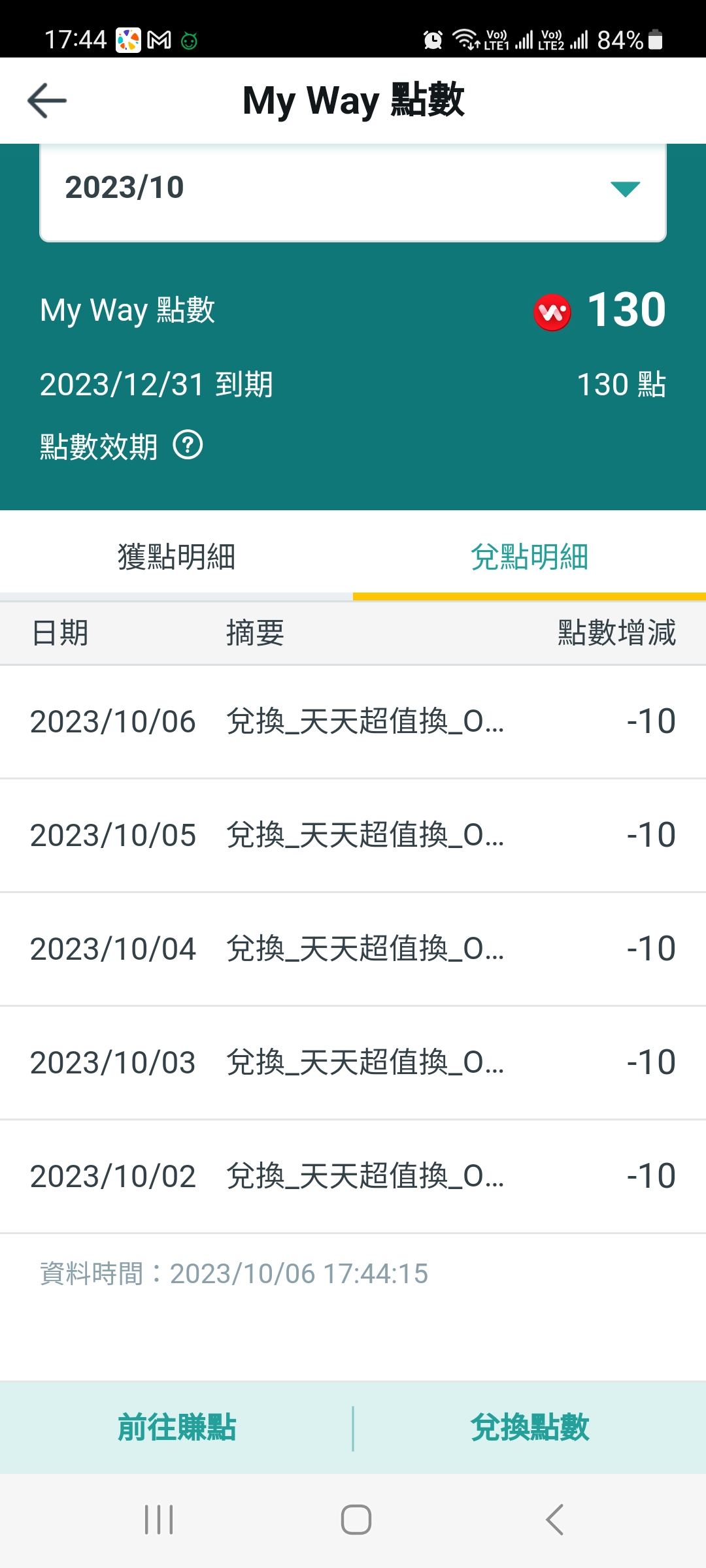The image size is (706, 1568).
Task: Open the 點數效期 help question mark
Action: (x=188, y=446)
